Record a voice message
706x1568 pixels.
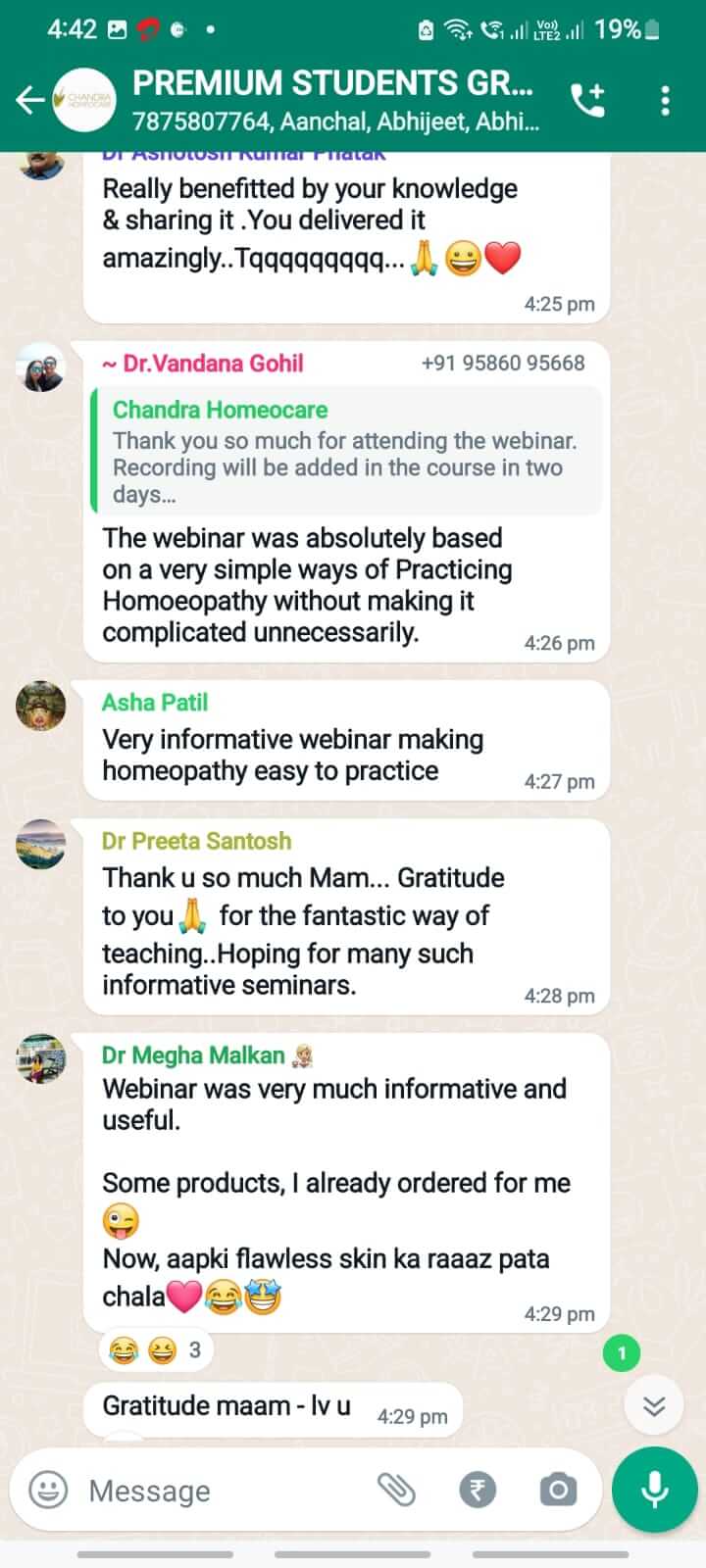[x=654, y=1490]
